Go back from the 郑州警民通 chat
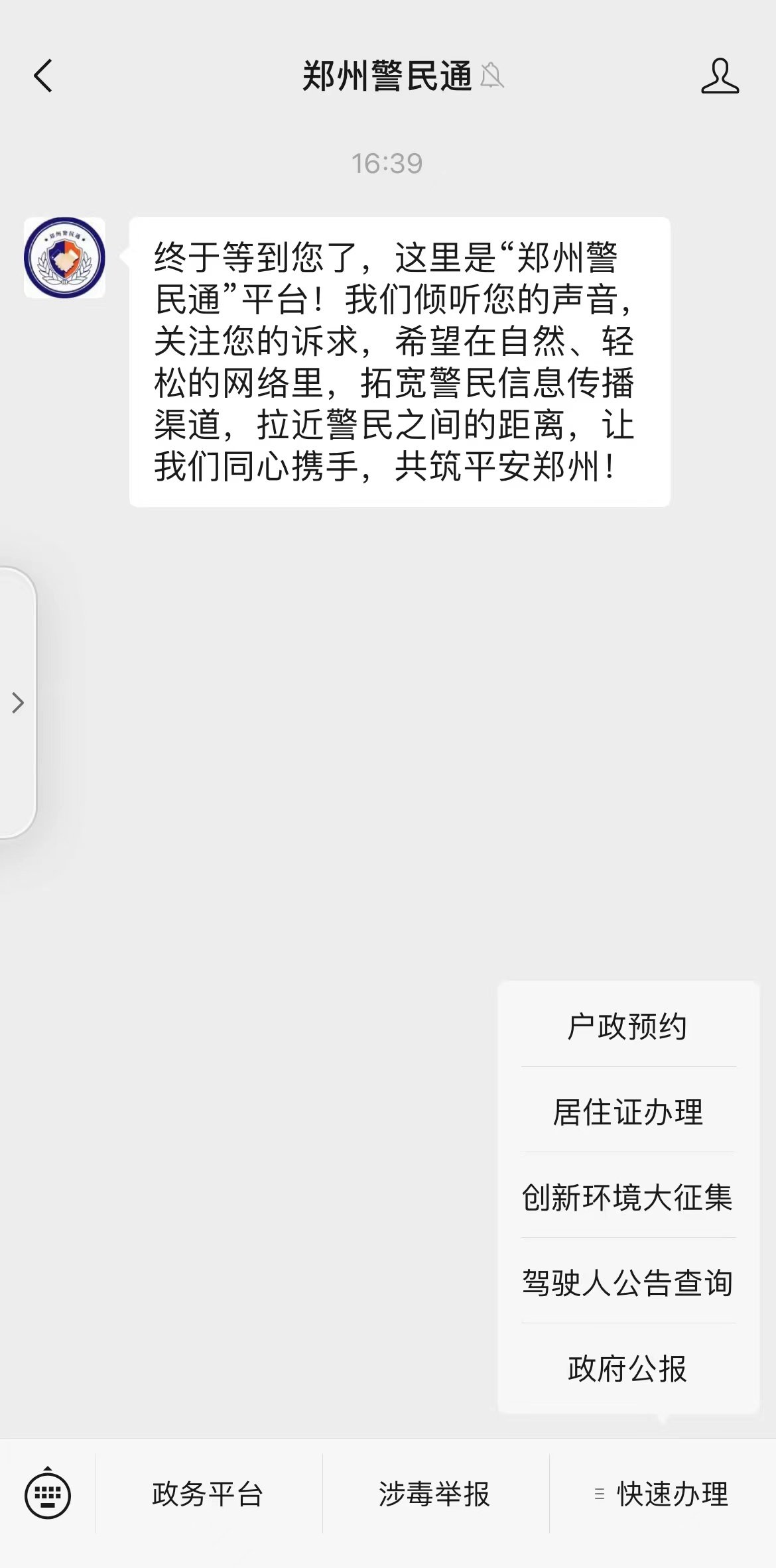Screen dimensions: 776x1568 pos(43,76)
